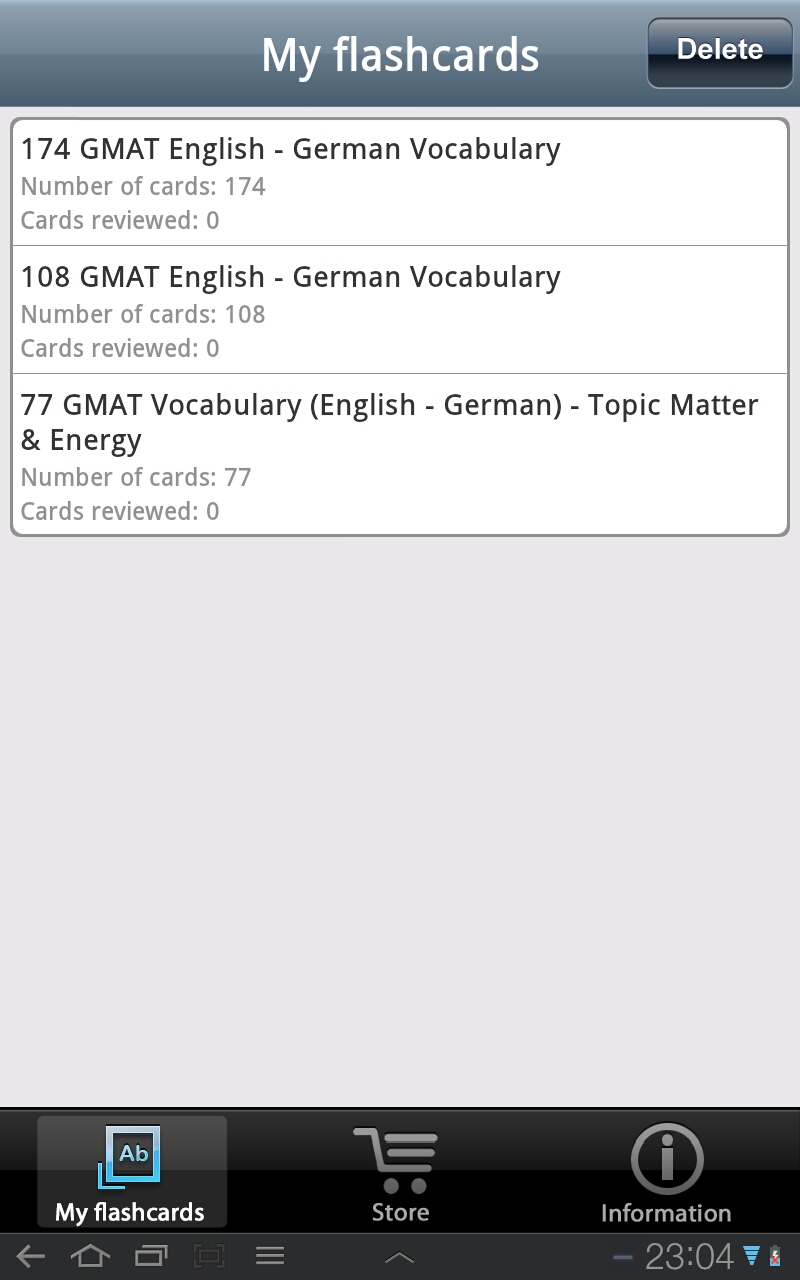
Task: Open recent apps via overlapping-windows icon
Action: tap(150, 1256)
